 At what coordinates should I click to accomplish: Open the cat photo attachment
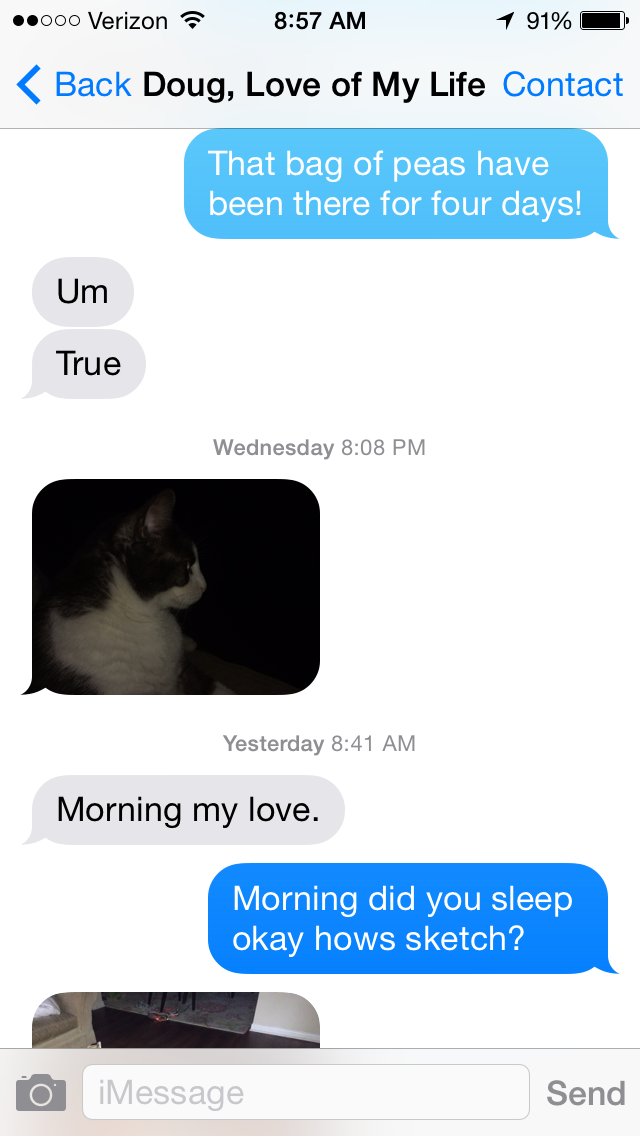click(176, 587)
